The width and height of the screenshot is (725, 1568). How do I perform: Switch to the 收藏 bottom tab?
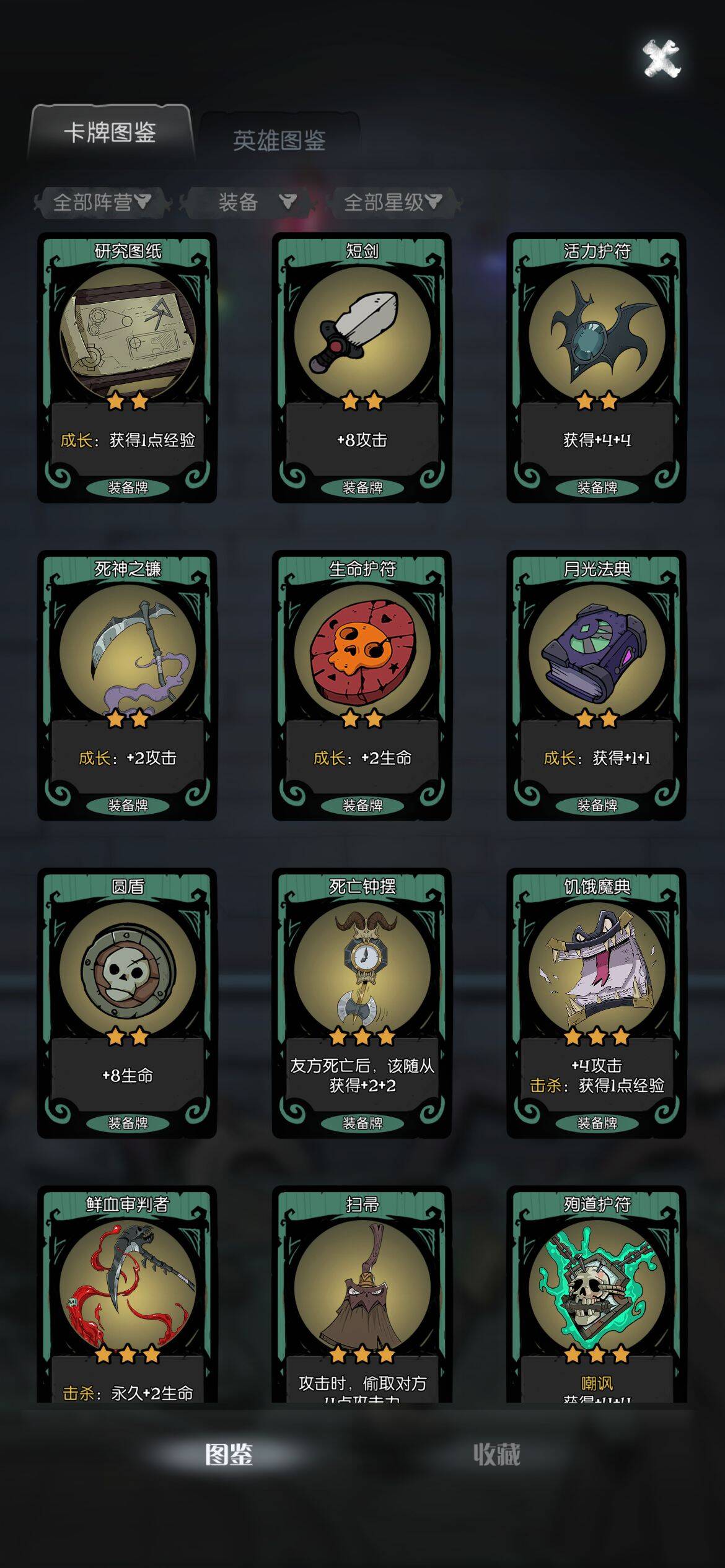click(x=496, y=1454)
